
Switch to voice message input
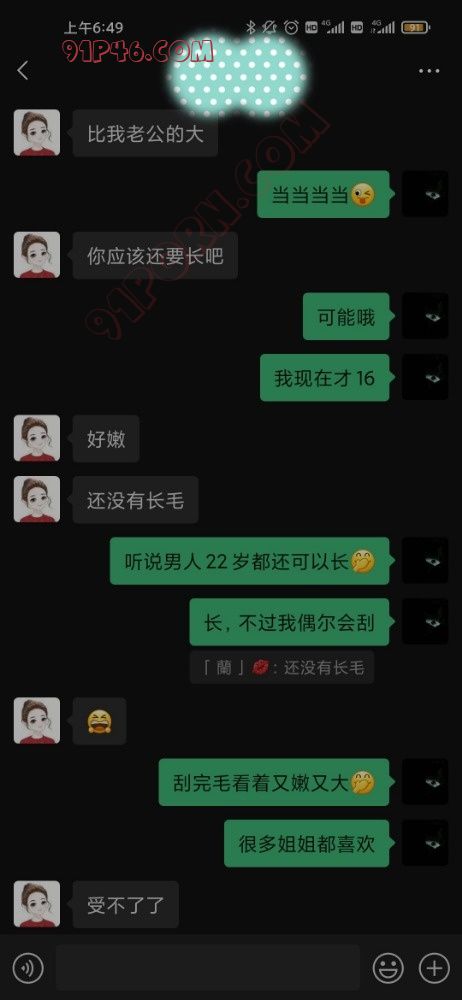click(x=27, y=968)
